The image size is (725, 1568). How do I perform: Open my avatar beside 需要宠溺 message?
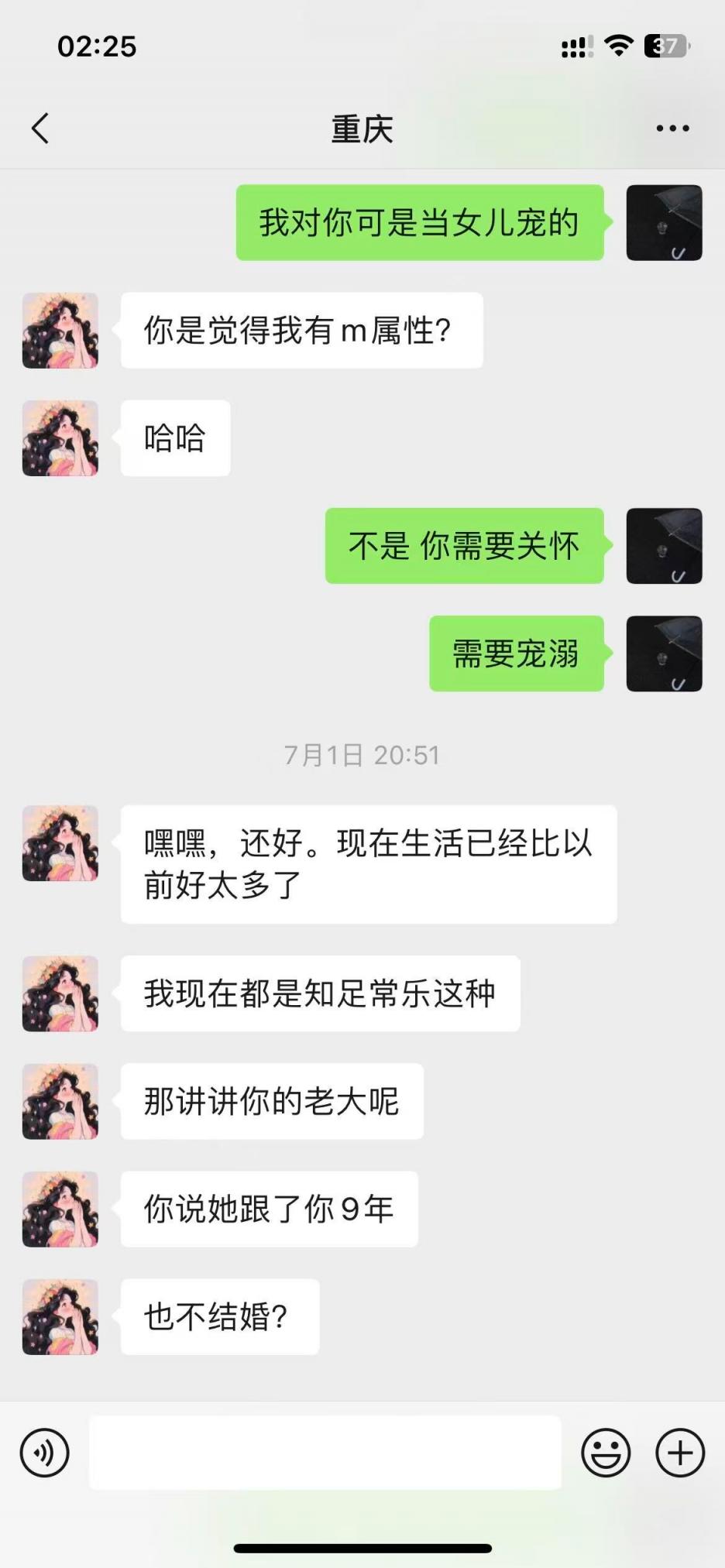pyautogui.click(x=664, y=654)
